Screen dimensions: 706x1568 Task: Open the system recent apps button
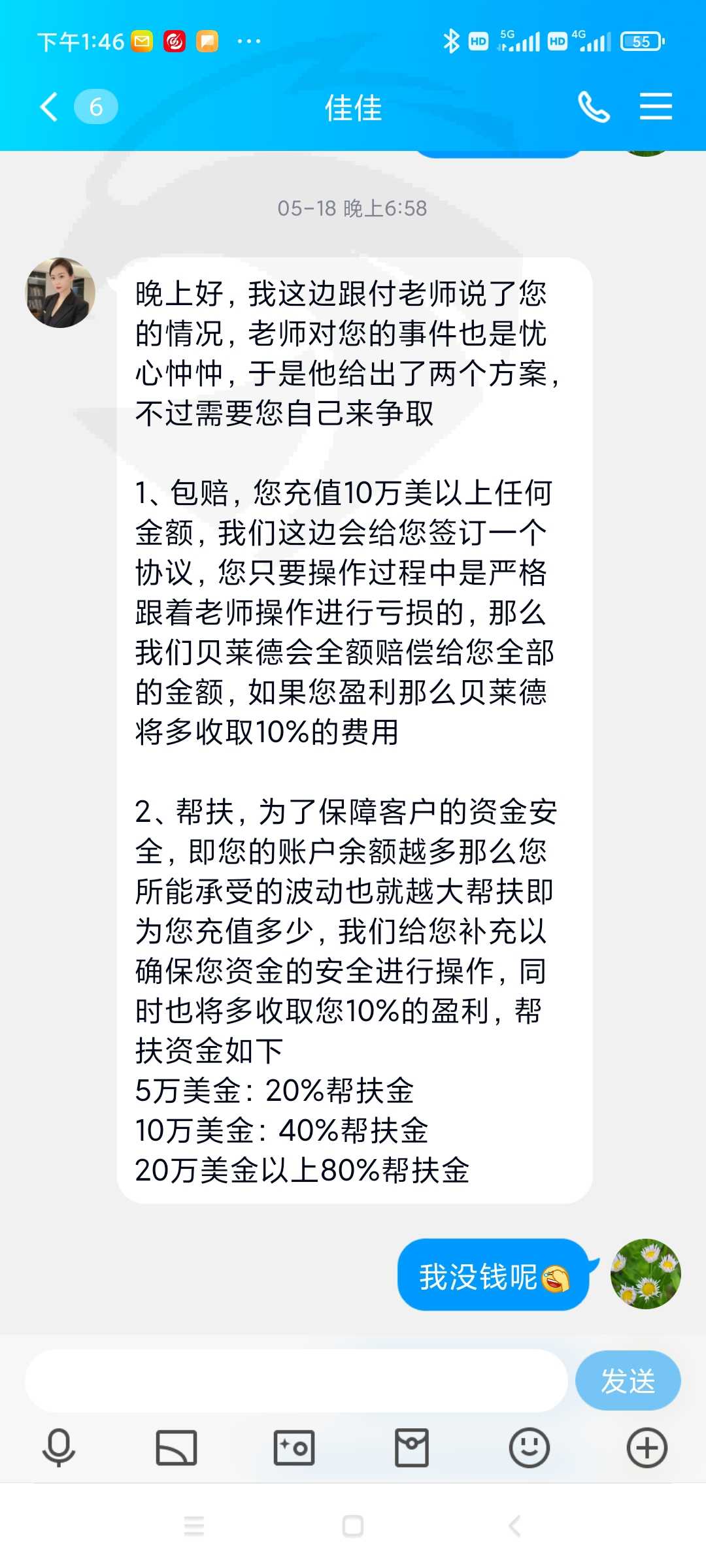point(194,1526)
